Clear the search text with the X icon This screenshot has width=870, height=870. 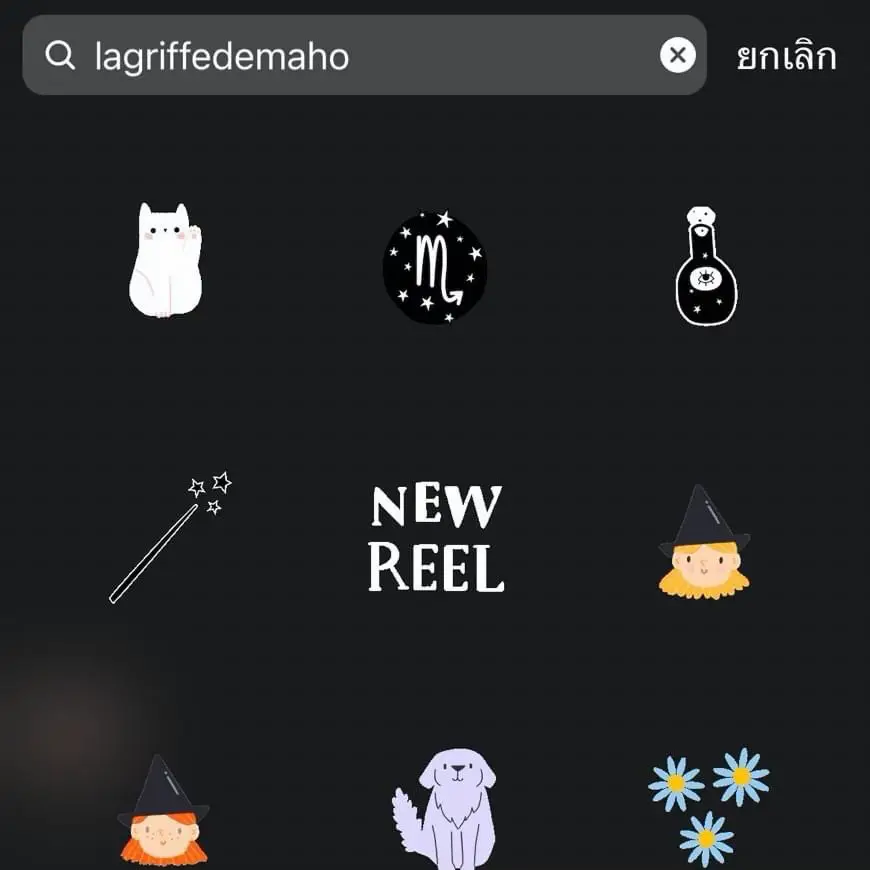(x=677, y=56)
